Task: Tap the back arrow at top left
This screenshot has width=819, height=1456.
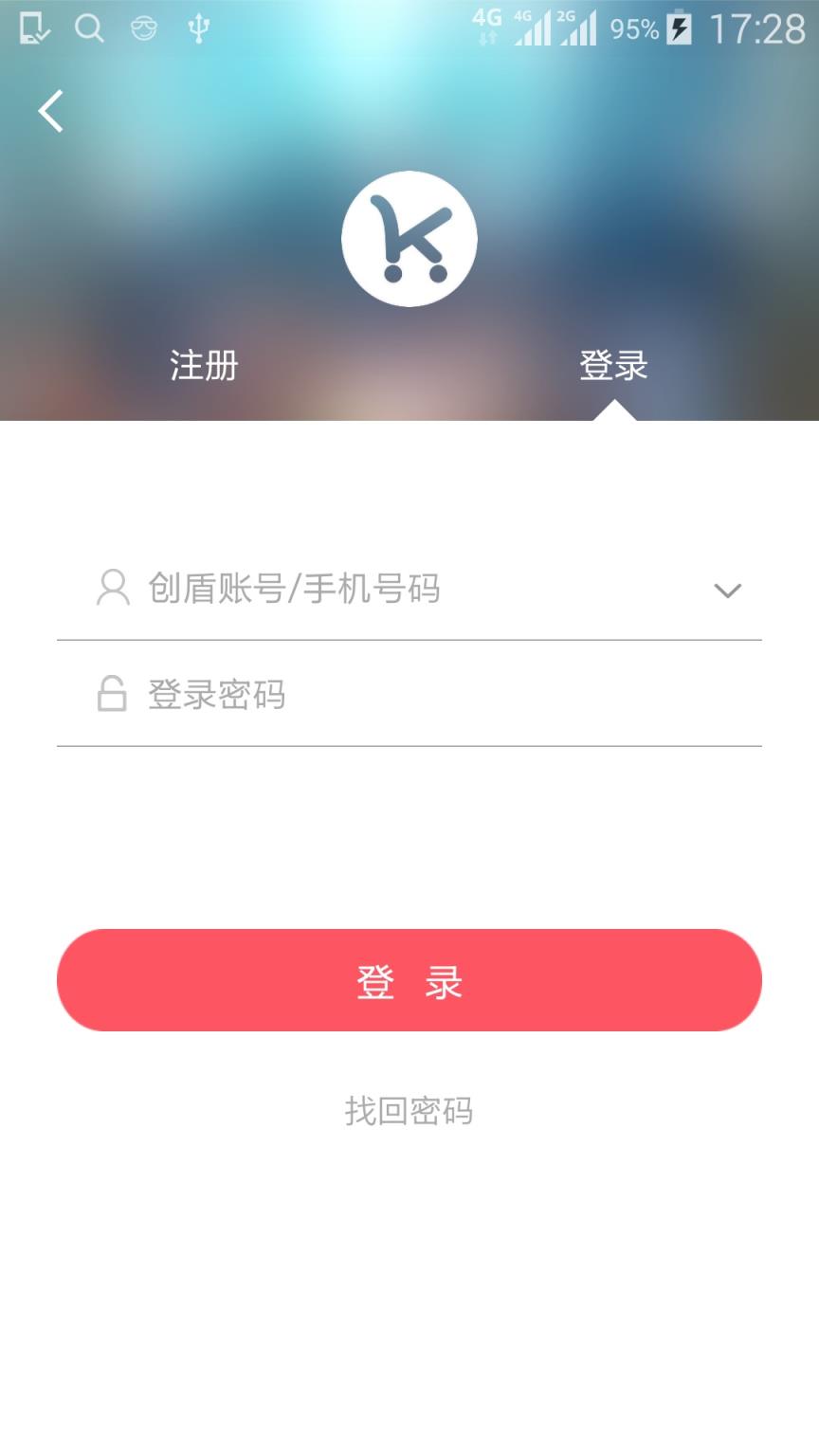Action: point(49,110)
